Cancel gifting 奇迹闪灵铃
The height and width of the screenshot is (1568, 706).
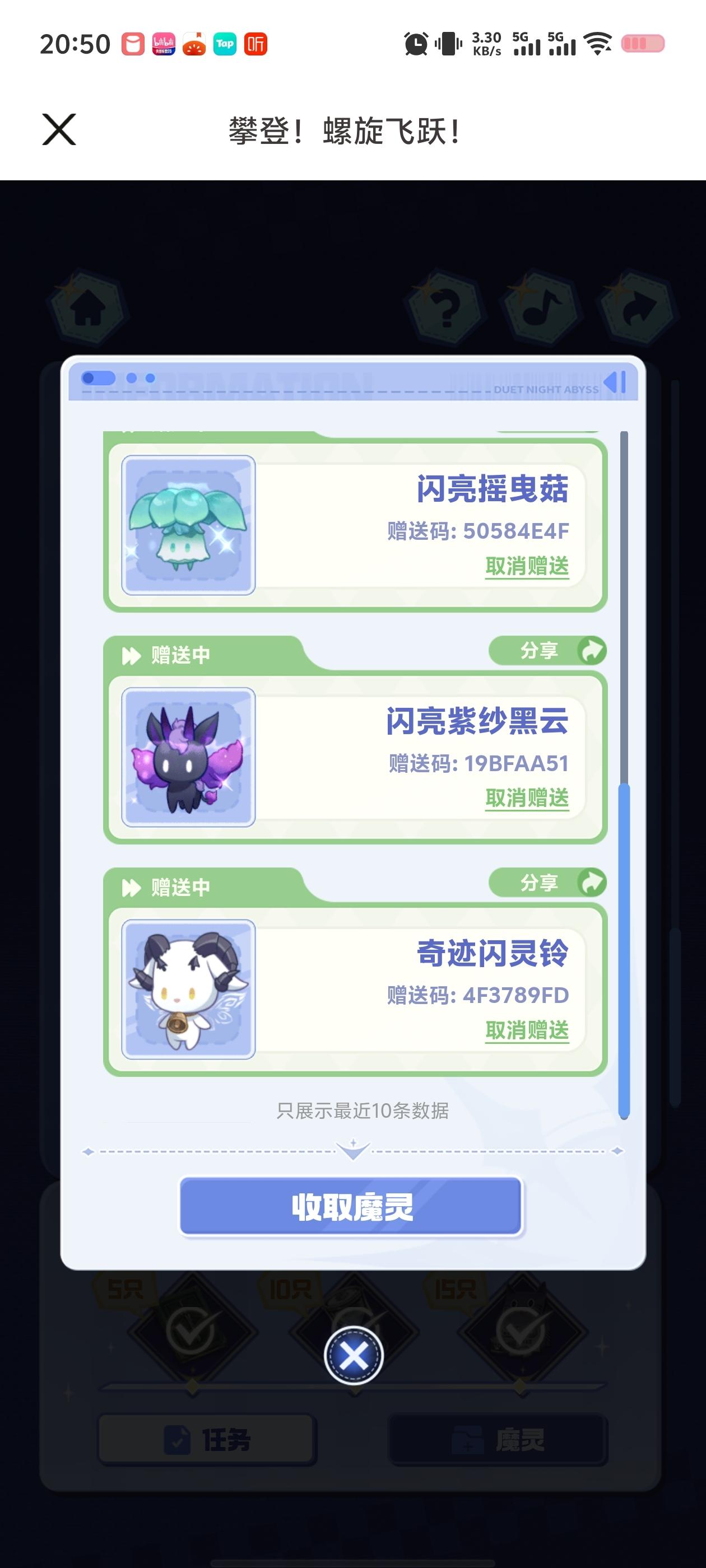tap(526, 1030)
